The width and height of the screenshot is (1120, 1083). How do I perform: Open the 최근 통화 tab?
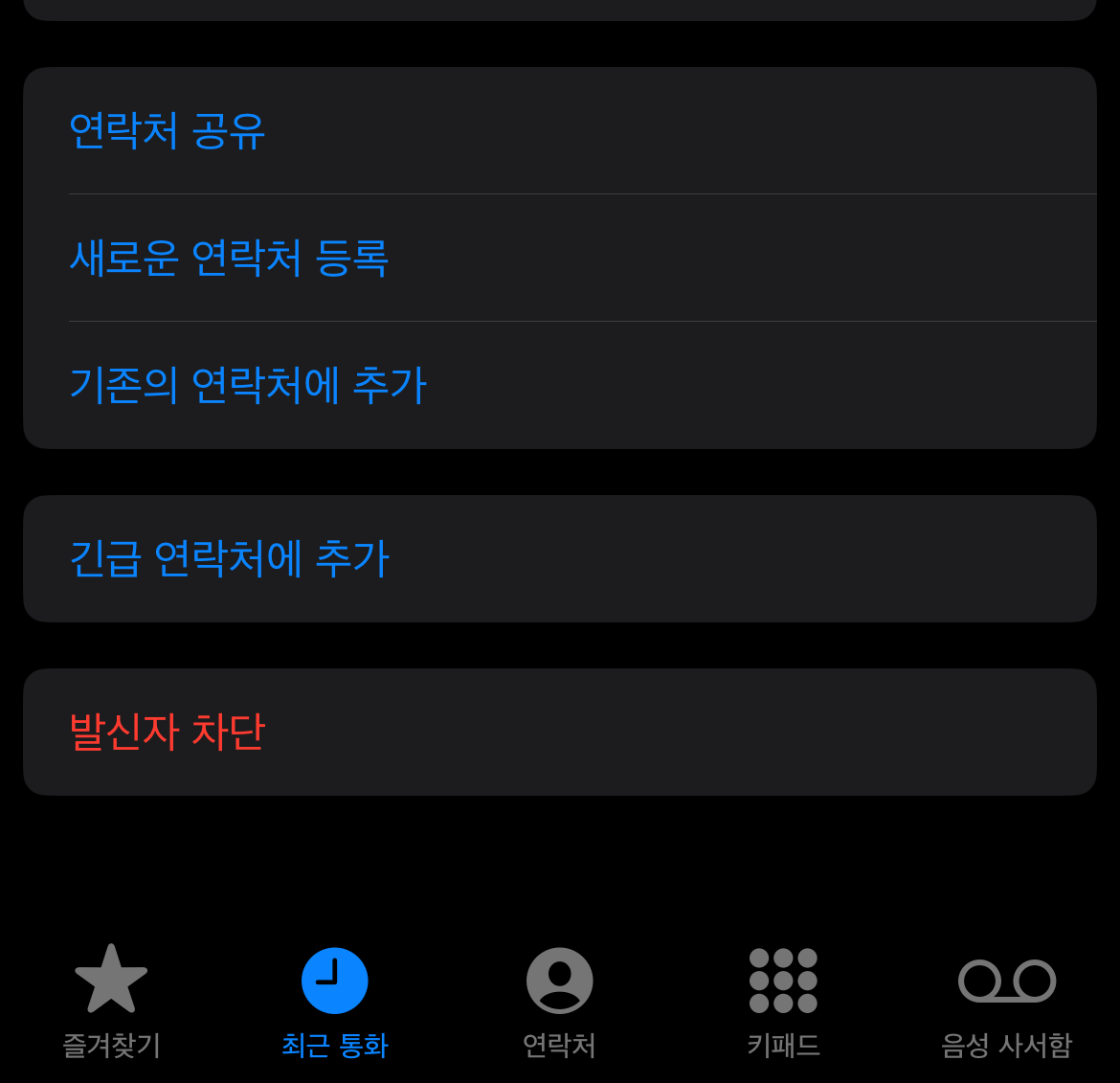point(335,1002)
